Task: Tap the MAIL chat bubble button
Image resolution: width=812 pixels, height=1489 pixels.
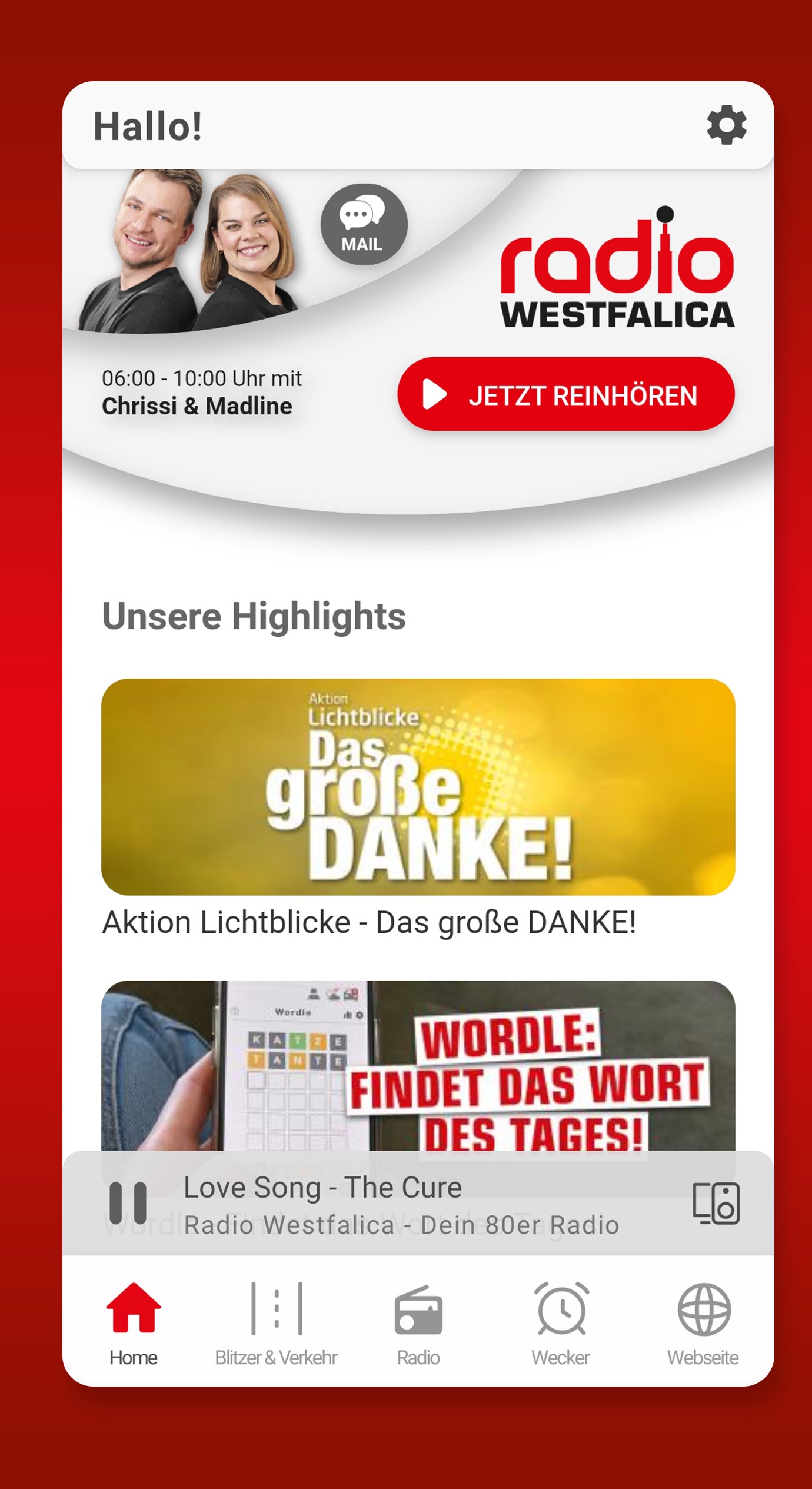Action: pyautogui.click(x=364, y=224)
